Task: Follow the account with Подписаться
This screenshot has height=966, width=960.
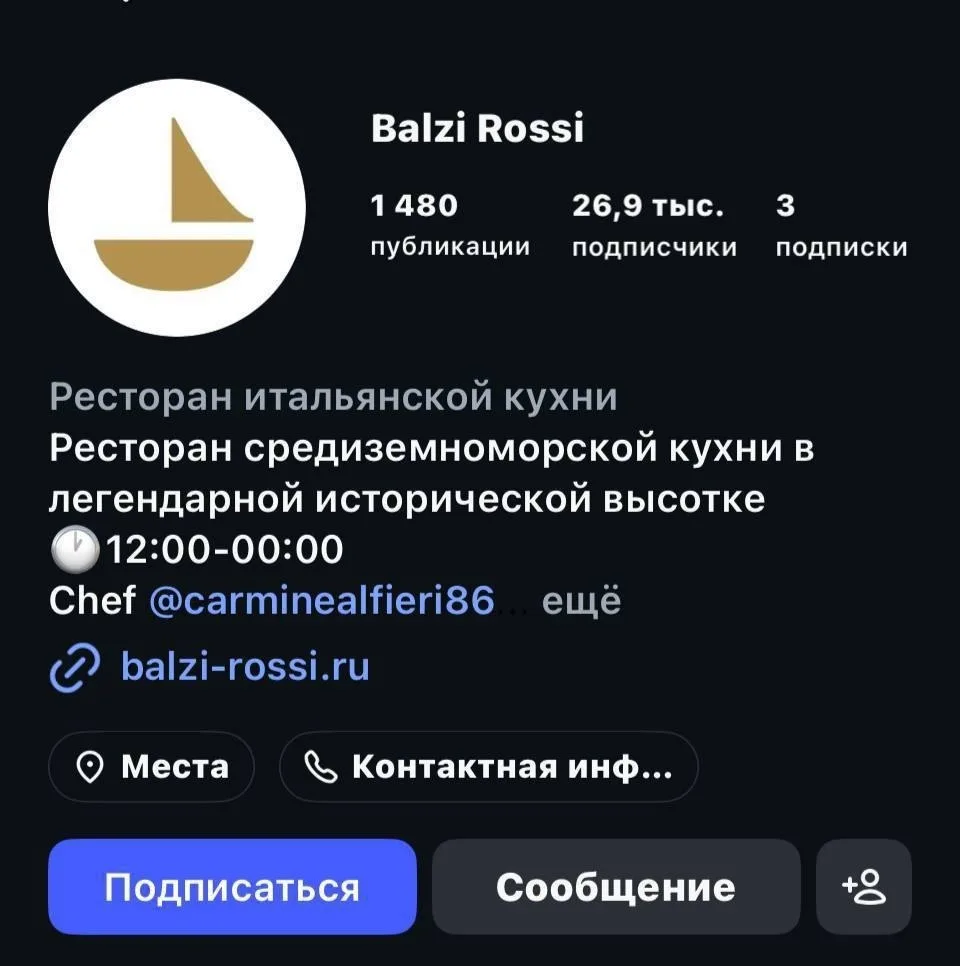Action: pos(232,887)
